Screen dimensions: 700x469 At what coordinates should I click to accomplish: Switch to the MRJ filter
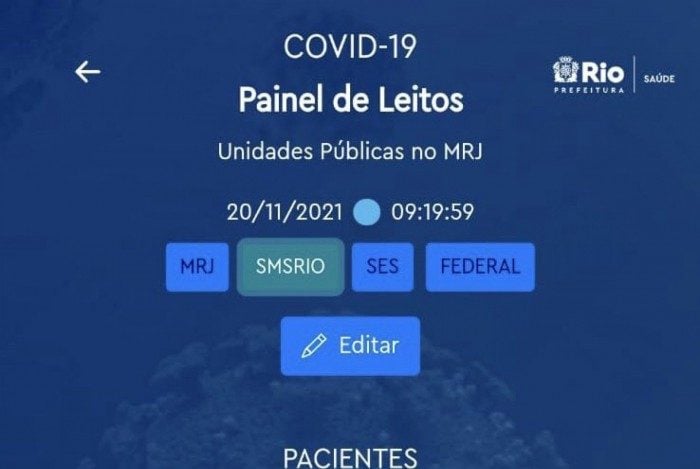[x=197, y=267]
